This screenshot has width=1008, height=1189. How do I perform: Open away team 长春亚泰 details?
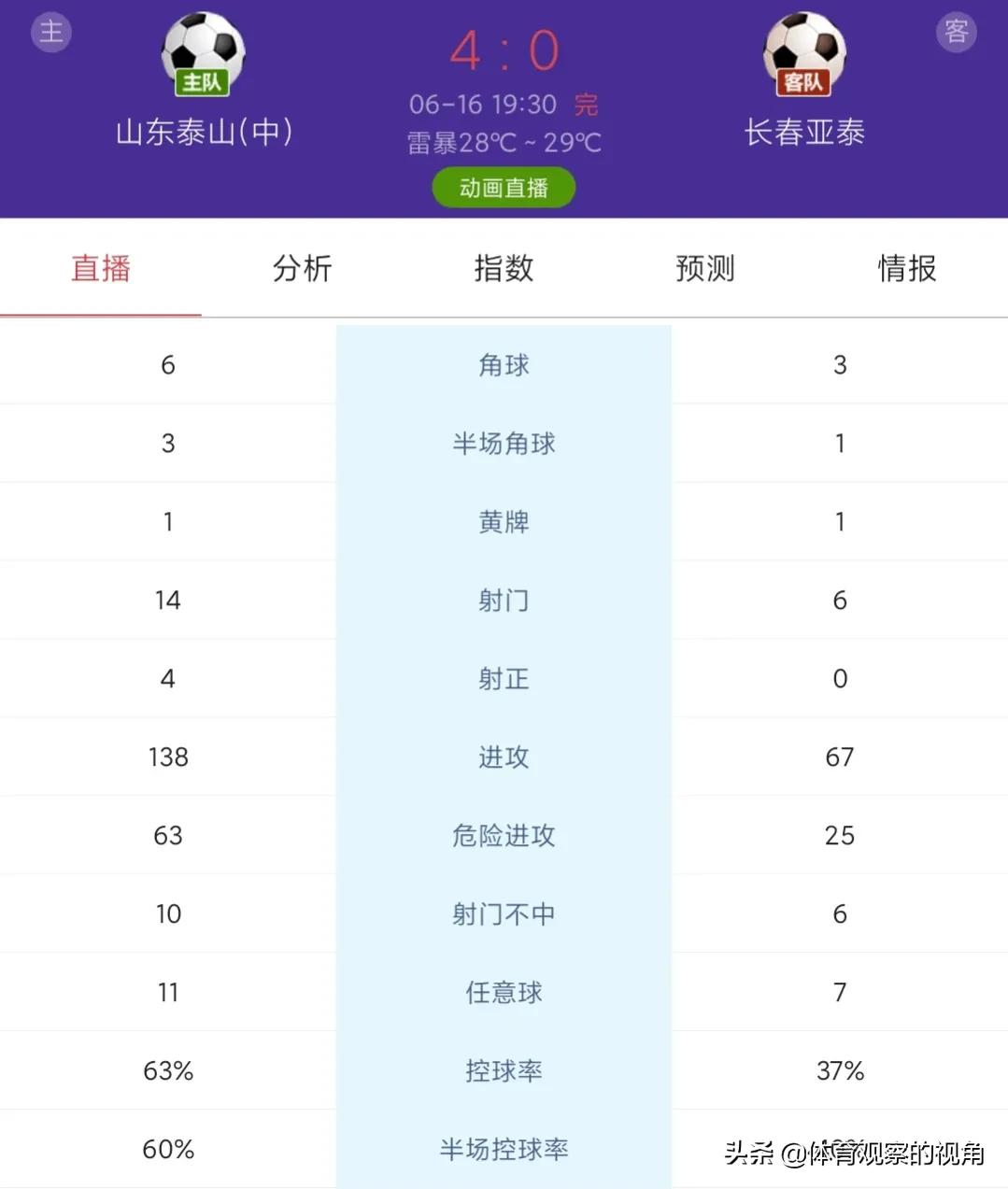[x=804, y=130]
